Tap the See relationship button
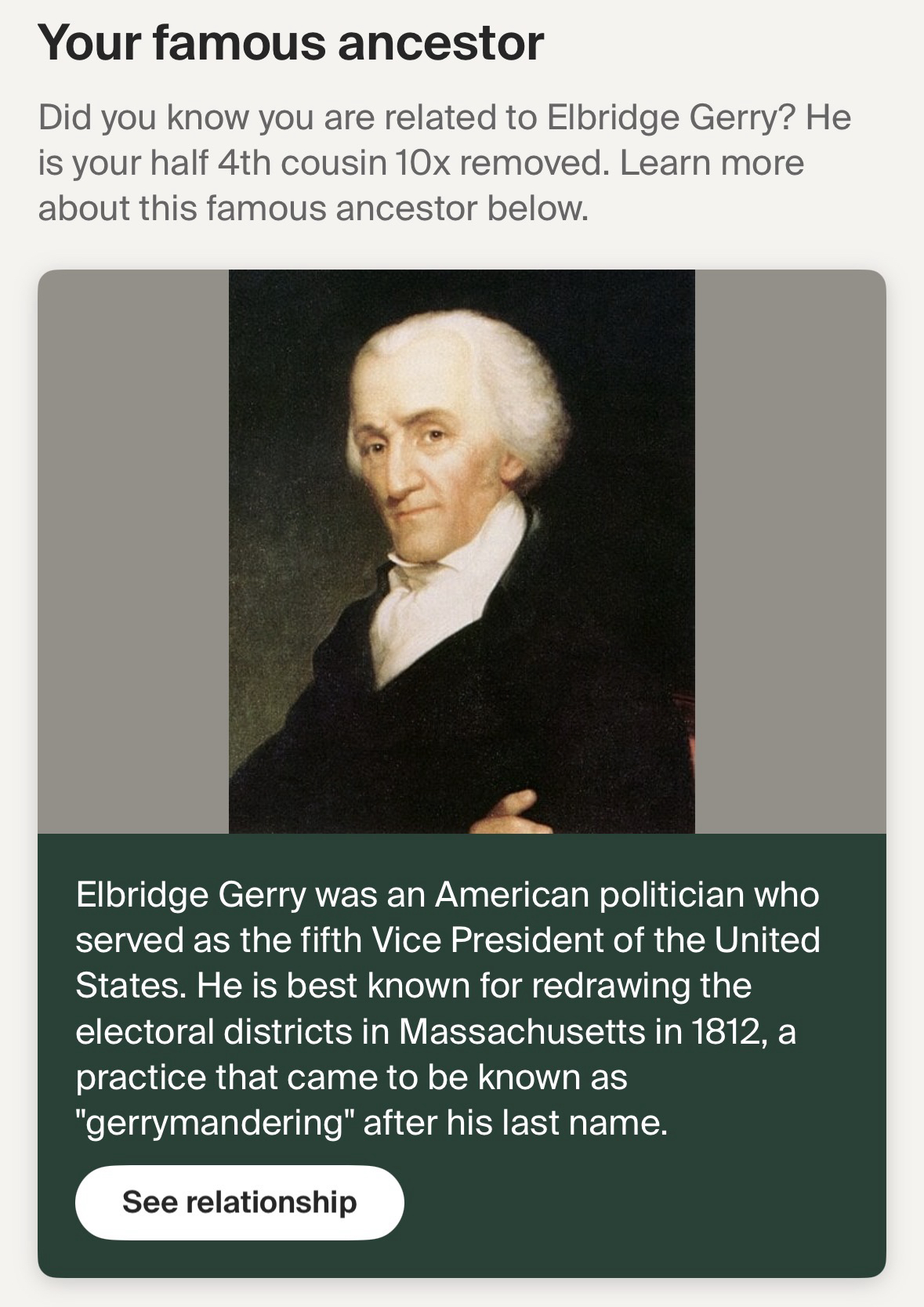This screenshot has height=1307, width=924. pos(239,1202)
